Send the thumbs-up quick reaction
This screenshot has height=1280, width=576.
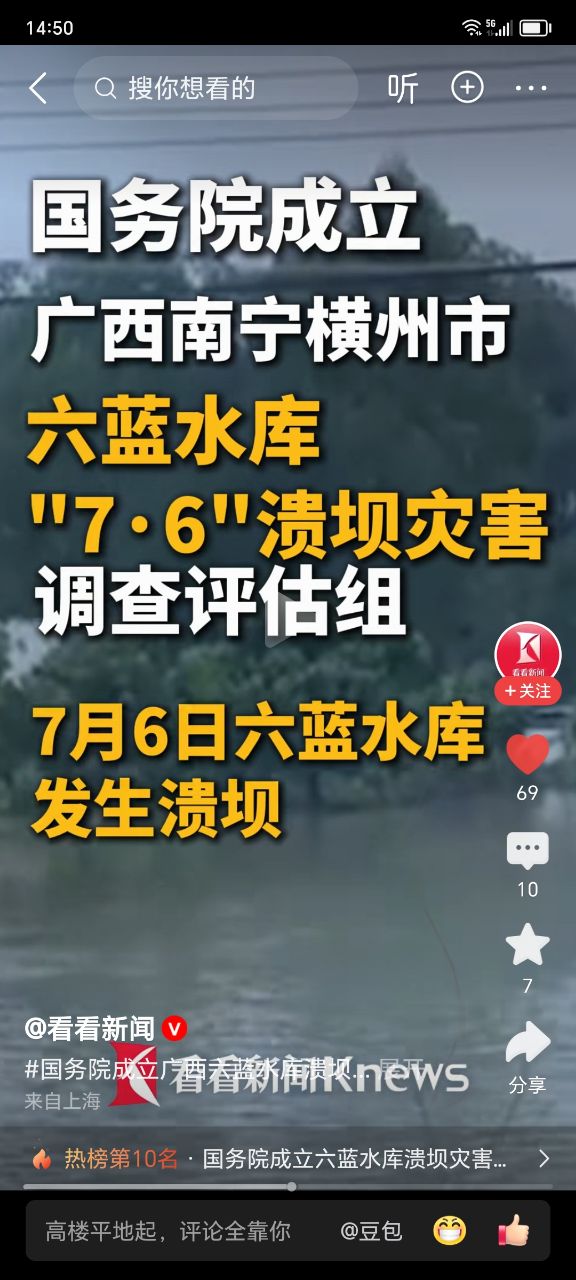(x=514, y=1231)
